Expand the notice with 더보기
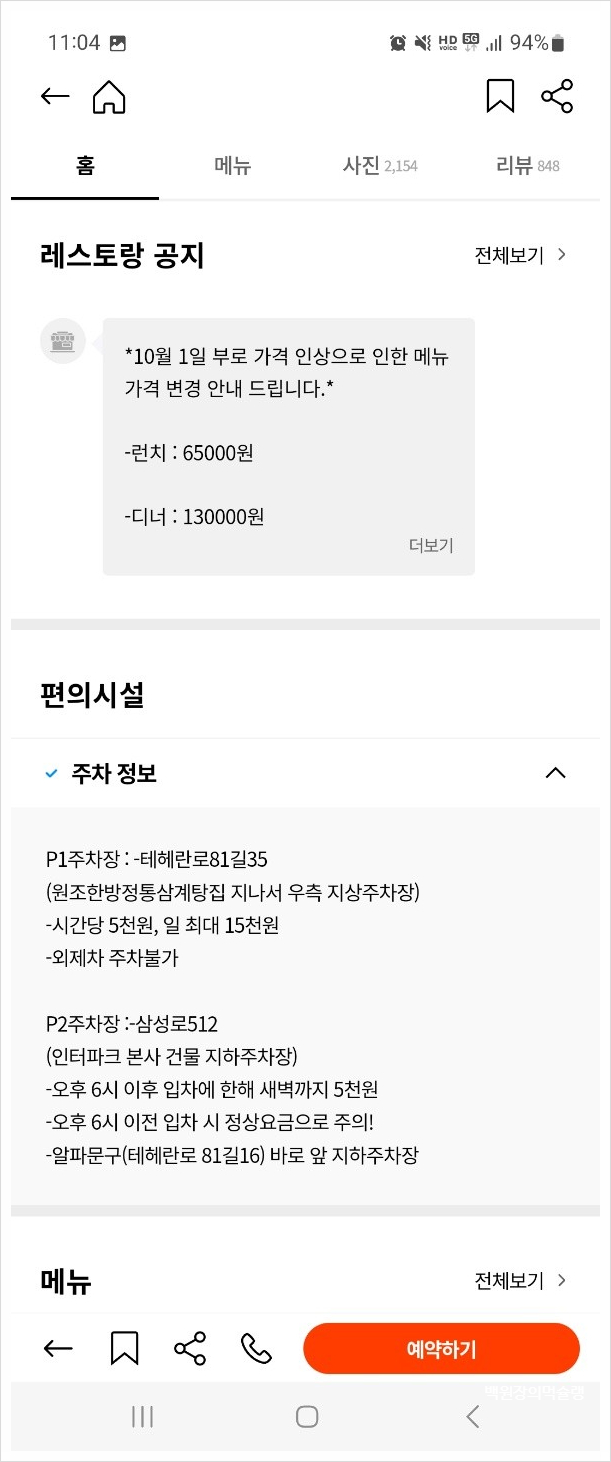Screen dimensions: 611x1462 pyautogui.click(x=431, y=545)
